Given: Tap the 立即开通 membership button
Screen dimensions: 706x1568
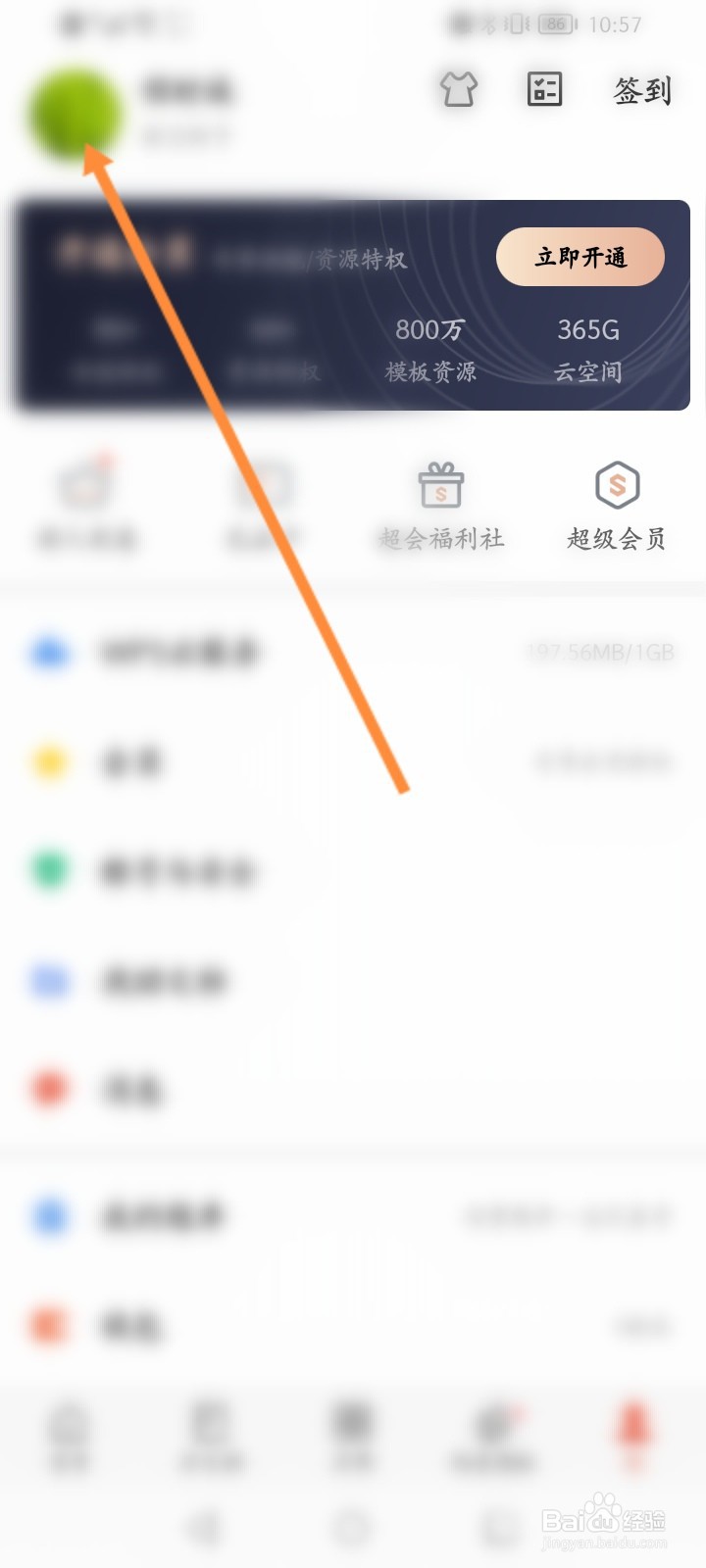Looking at the screenshot, I should (580, 256).
